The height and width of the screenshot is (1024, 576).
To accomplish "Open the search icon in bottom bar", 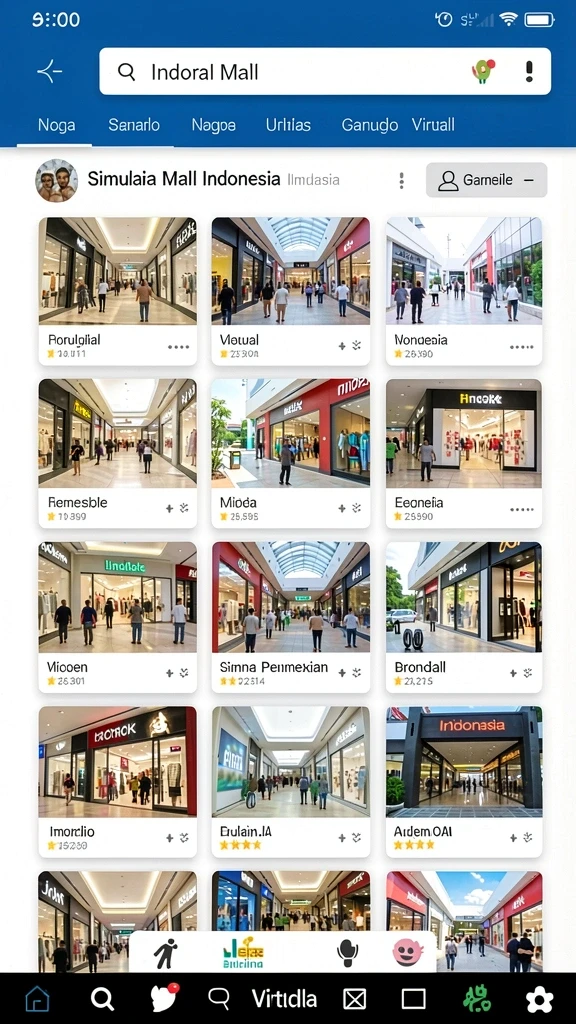I will (x=102, y=999).
